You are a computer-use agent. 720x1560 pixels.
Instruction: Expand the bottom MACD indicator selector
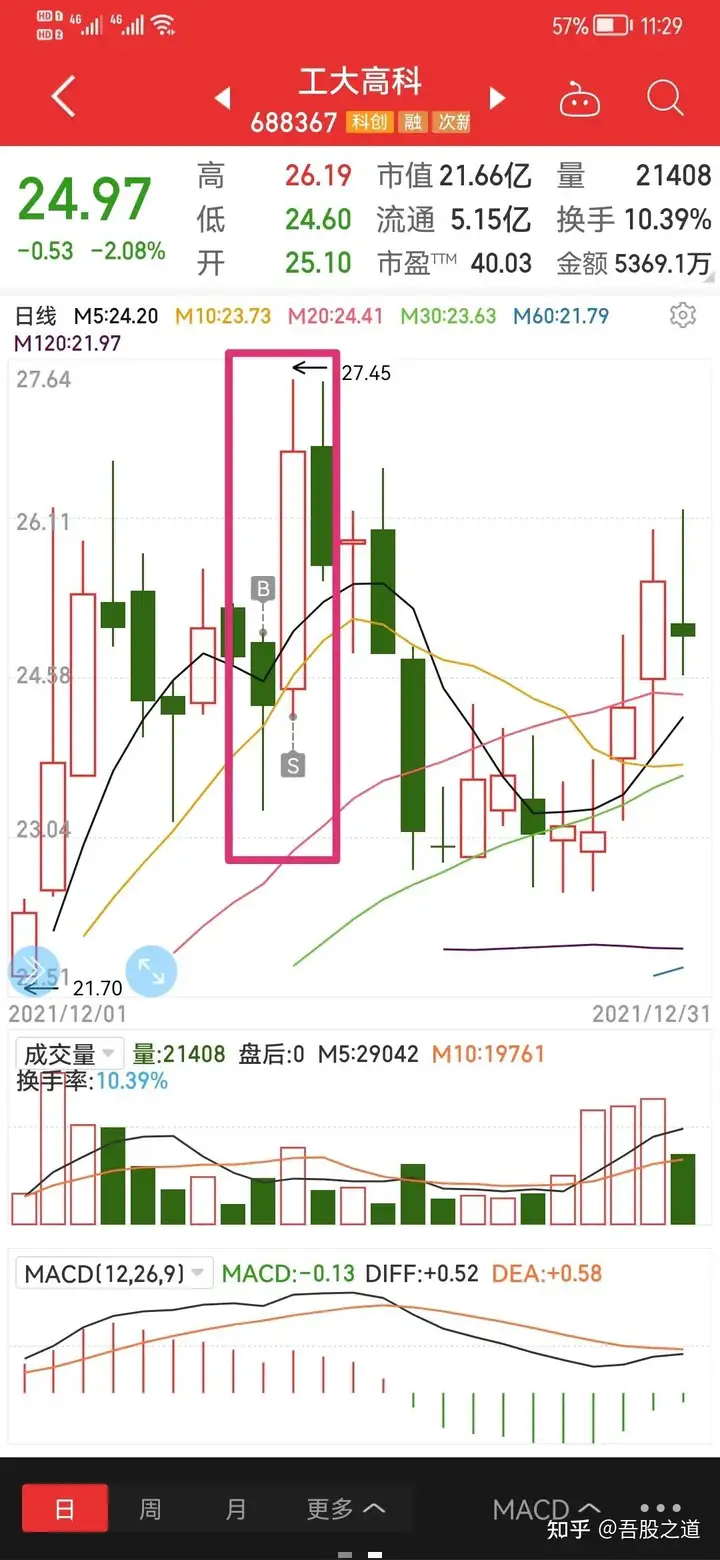pos(546,1509)
